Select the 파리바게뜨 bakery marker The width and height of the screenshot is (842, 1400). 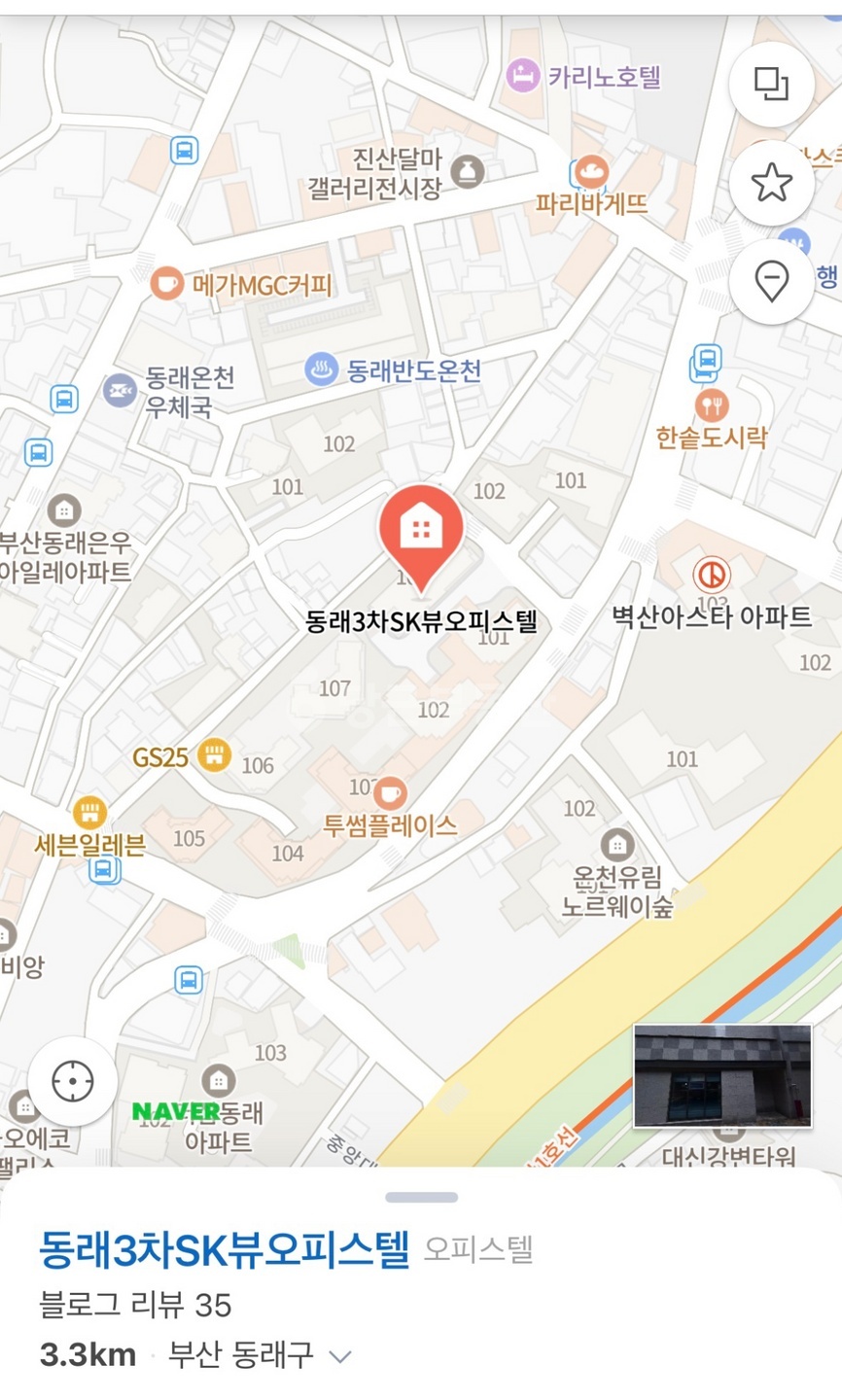[590, 173]
